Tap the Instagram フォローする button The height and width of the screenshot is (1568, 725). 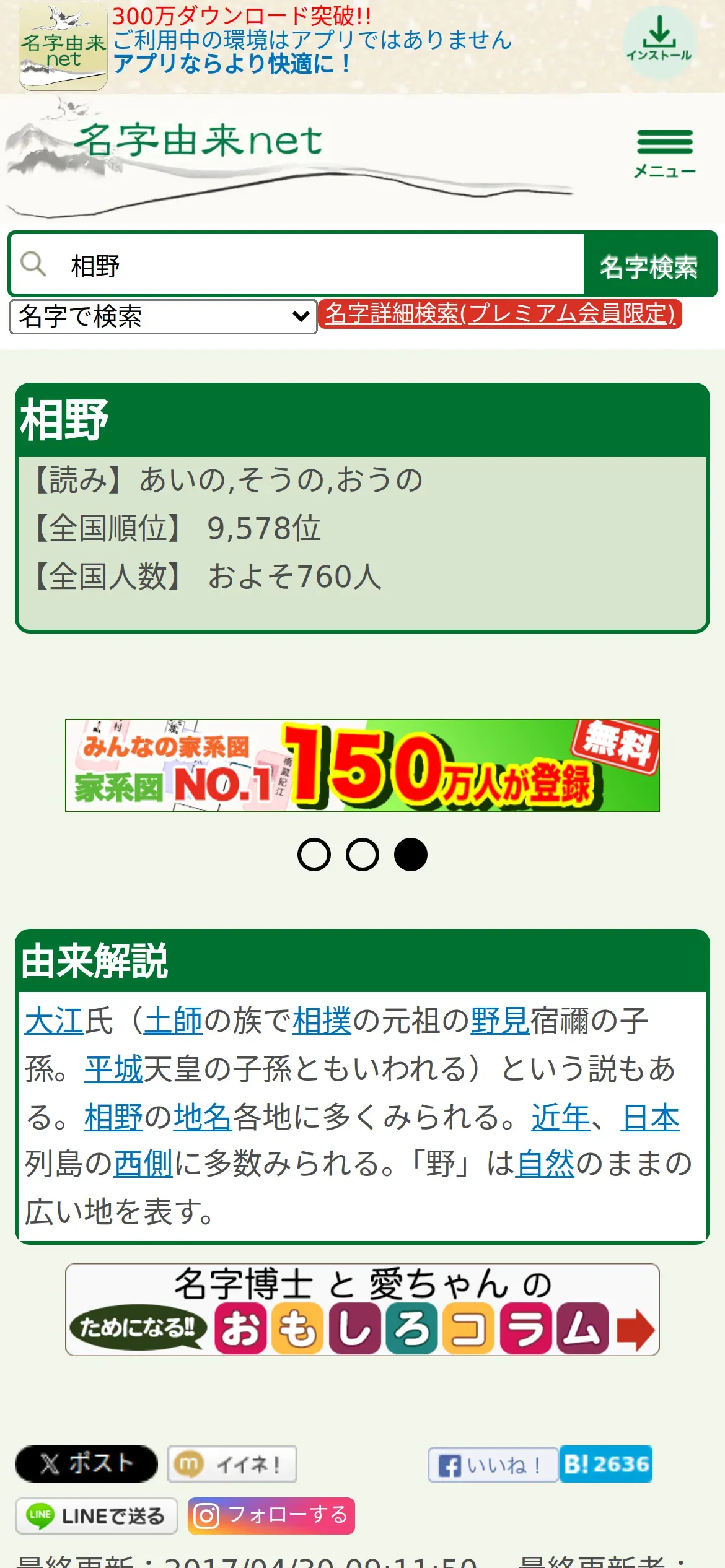(x=271, y=1515)
